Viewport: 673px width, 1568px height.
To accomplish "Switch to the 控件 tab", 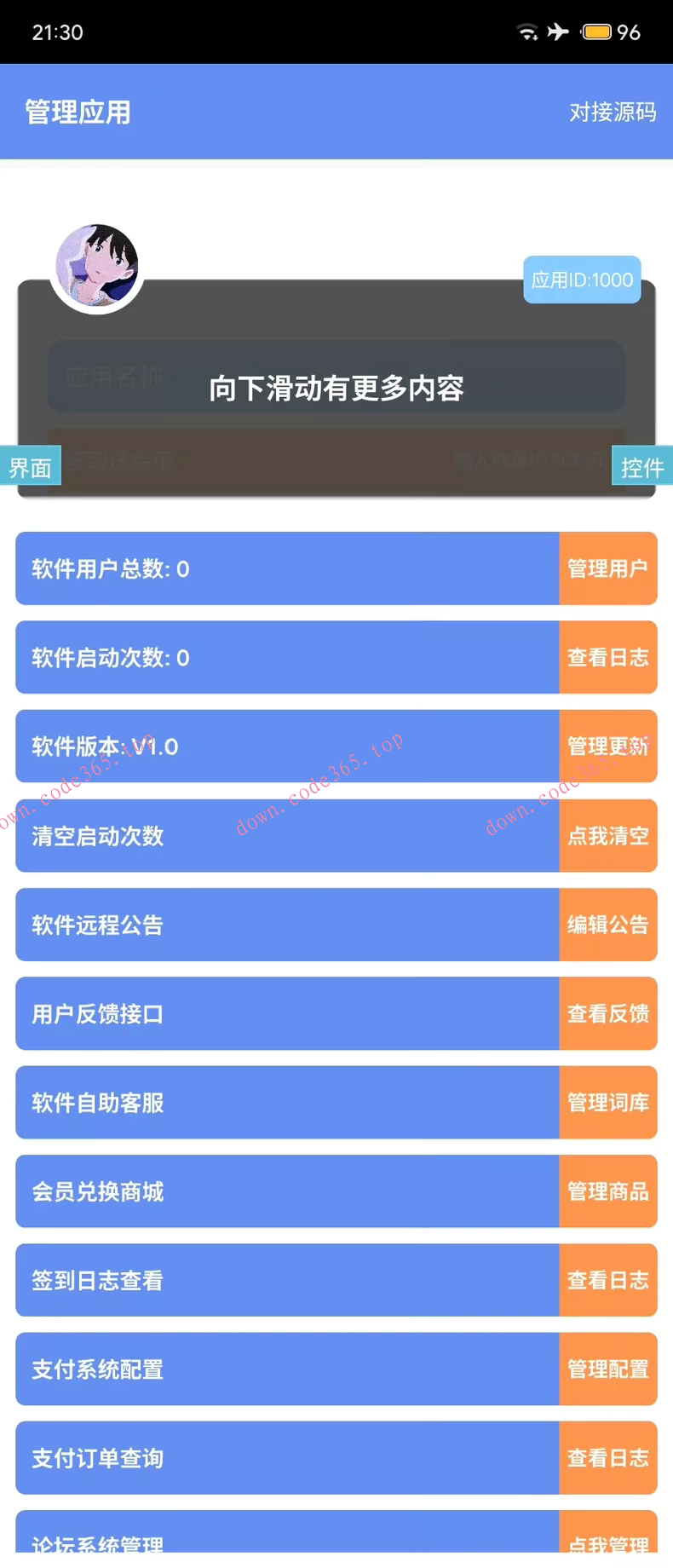I will coord(643,465).
